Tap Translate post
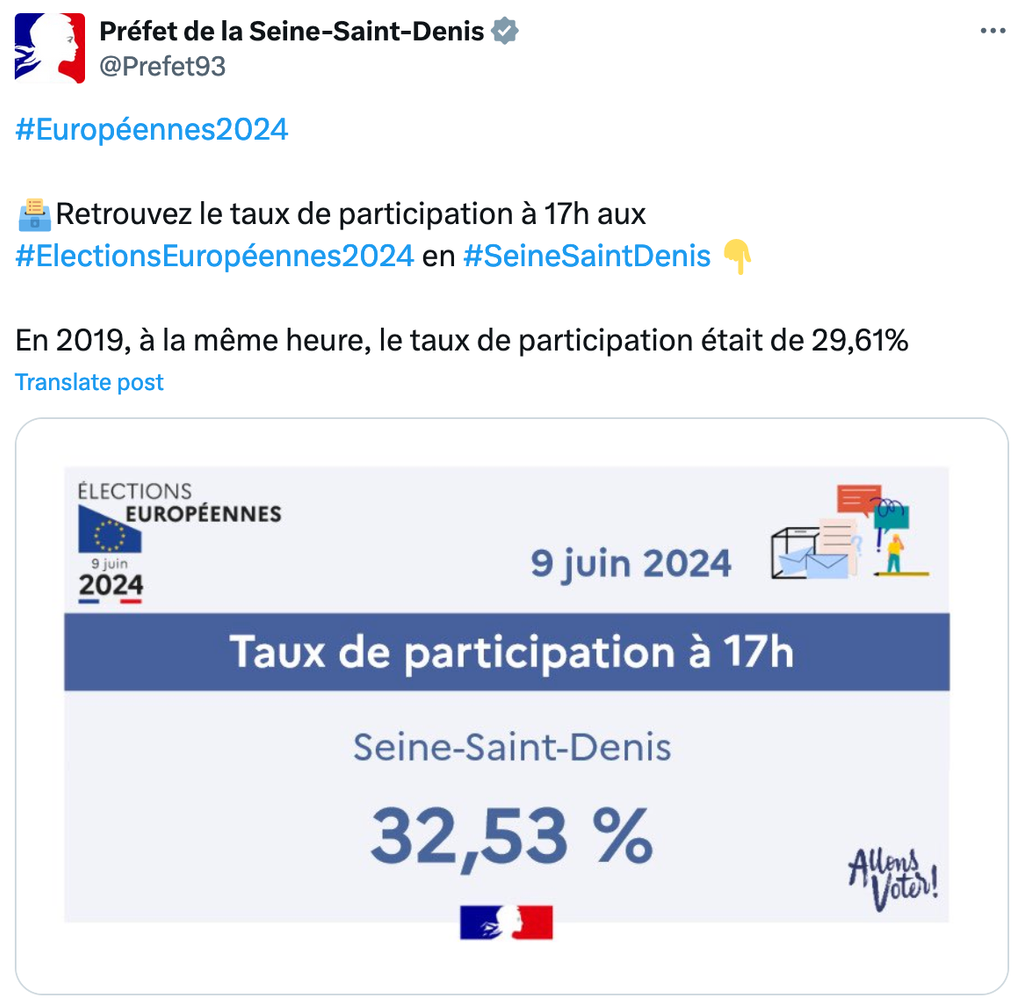 (90, 382)
